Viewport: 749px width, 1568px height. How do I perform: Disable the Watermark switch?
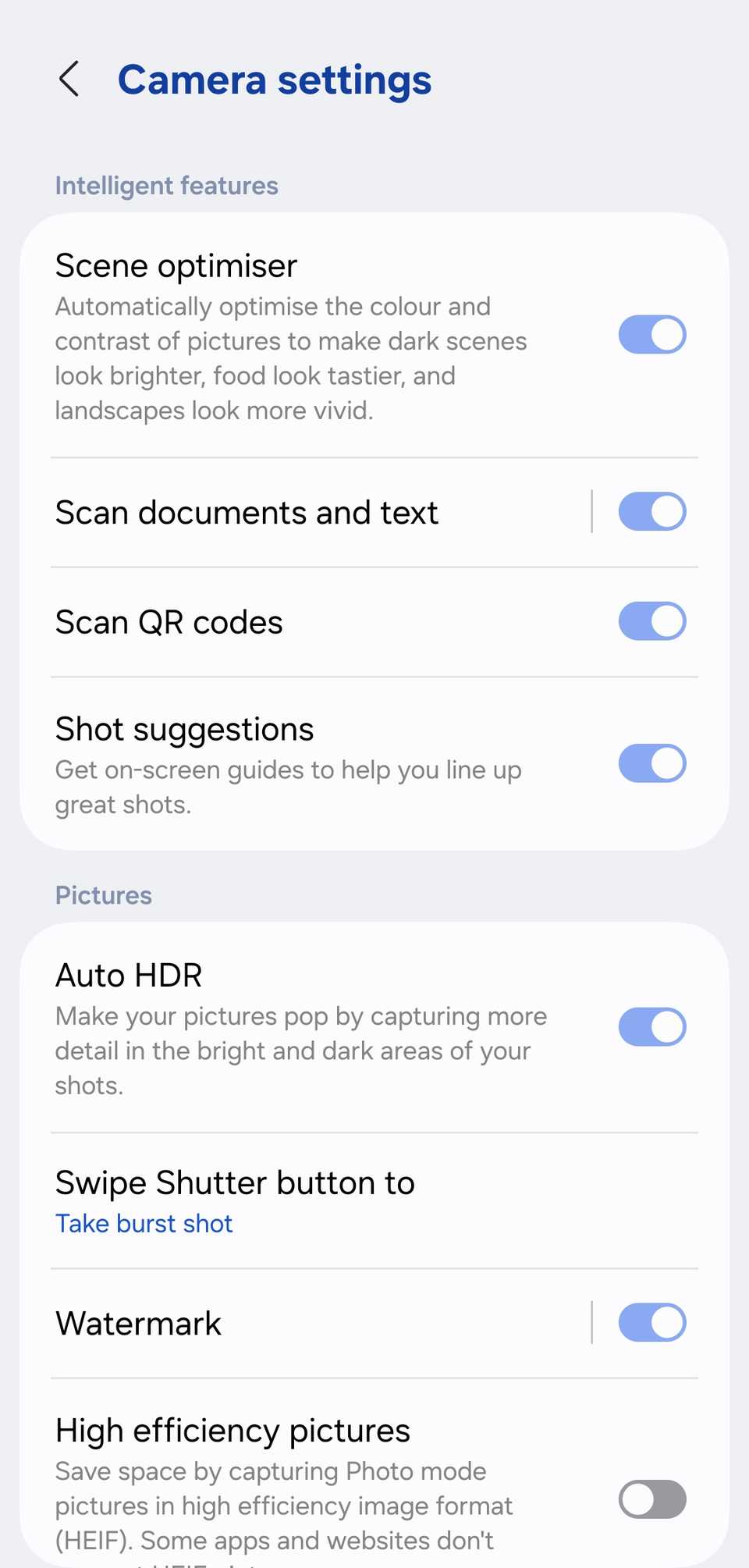[x=651, y=1323]
